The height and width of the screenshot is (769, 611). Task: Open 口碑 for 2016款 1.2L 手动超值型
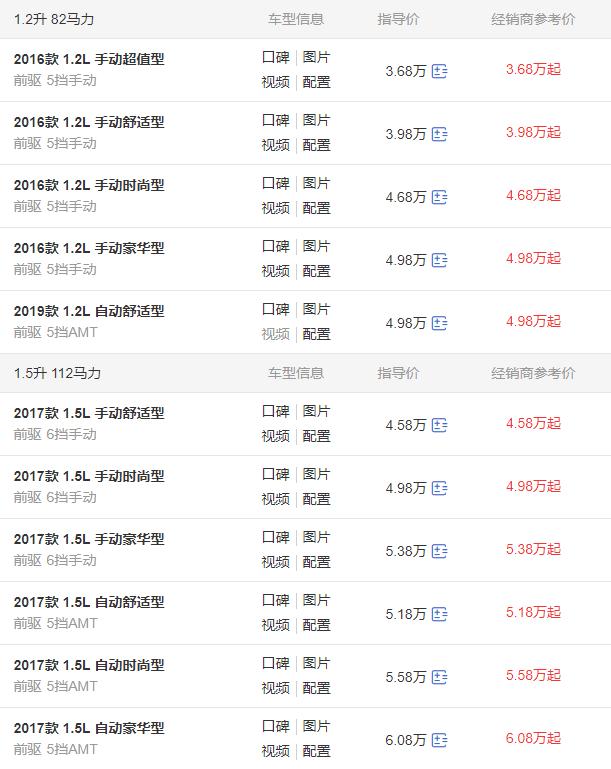click(275, 57)
